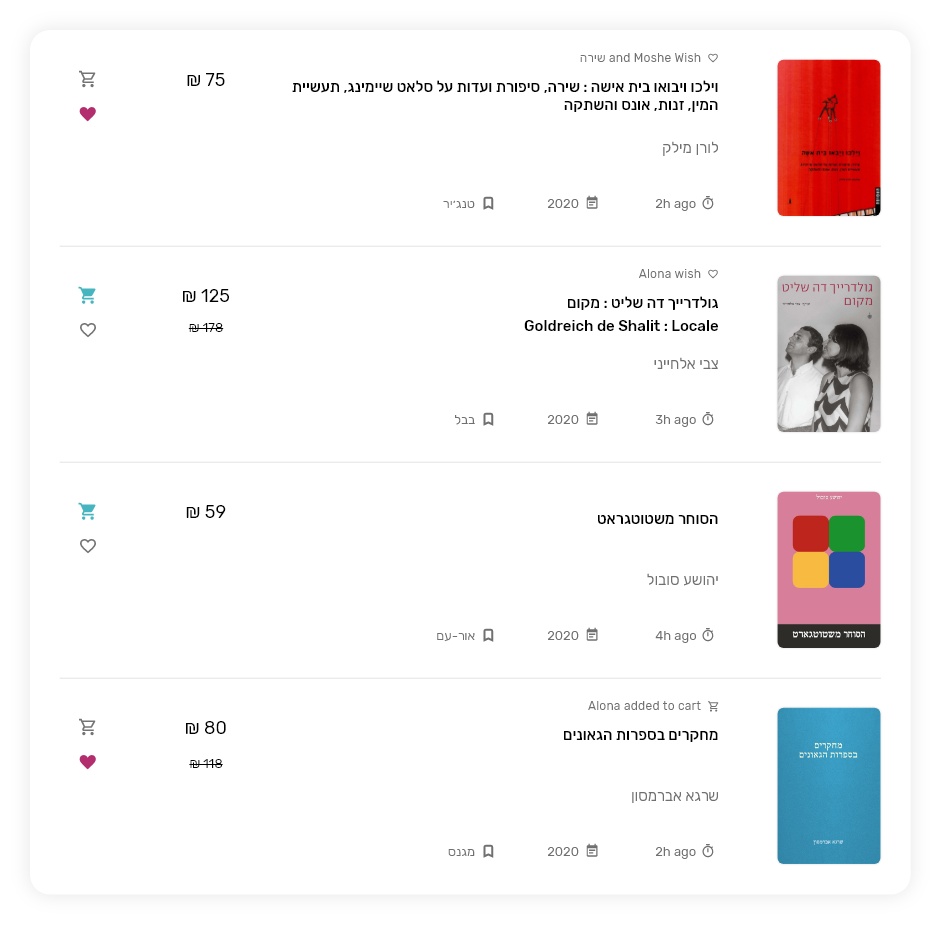Open the title Goldreich de Shalit : Locale
The height and width of the screenshot is (925, 941).
pyautogui.click(x=621, y=326)
